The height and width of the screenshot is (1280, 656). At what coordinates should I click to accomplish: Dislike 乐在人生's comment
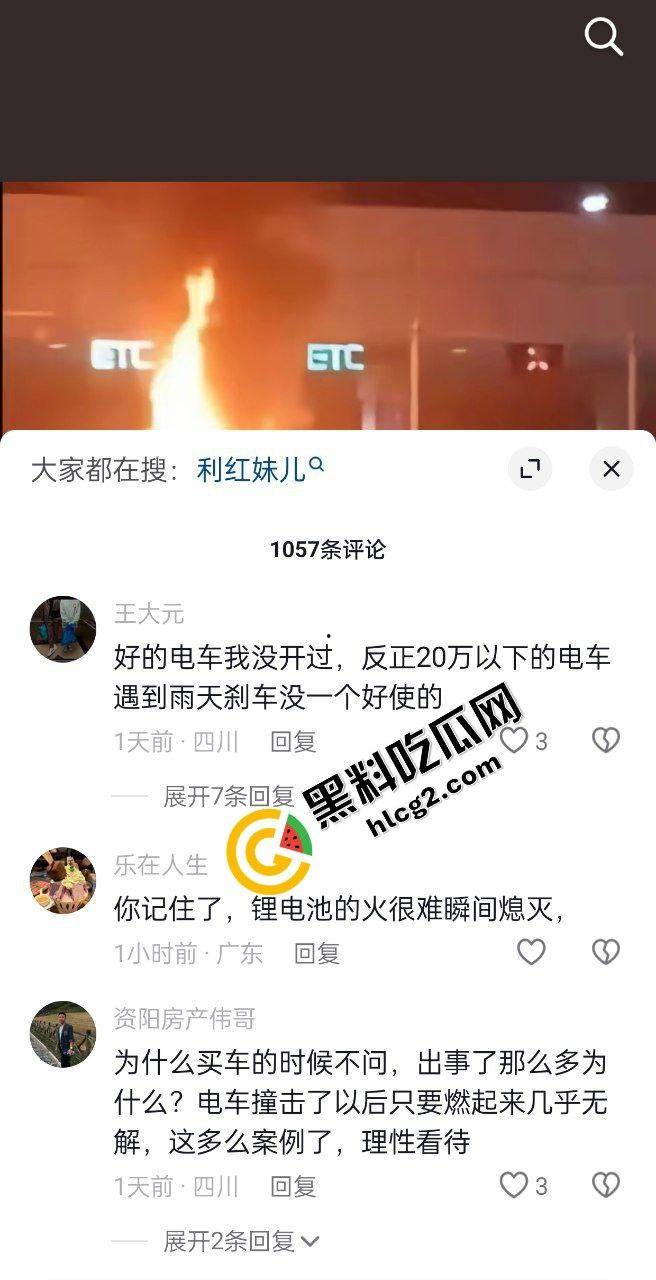point(605,952)
